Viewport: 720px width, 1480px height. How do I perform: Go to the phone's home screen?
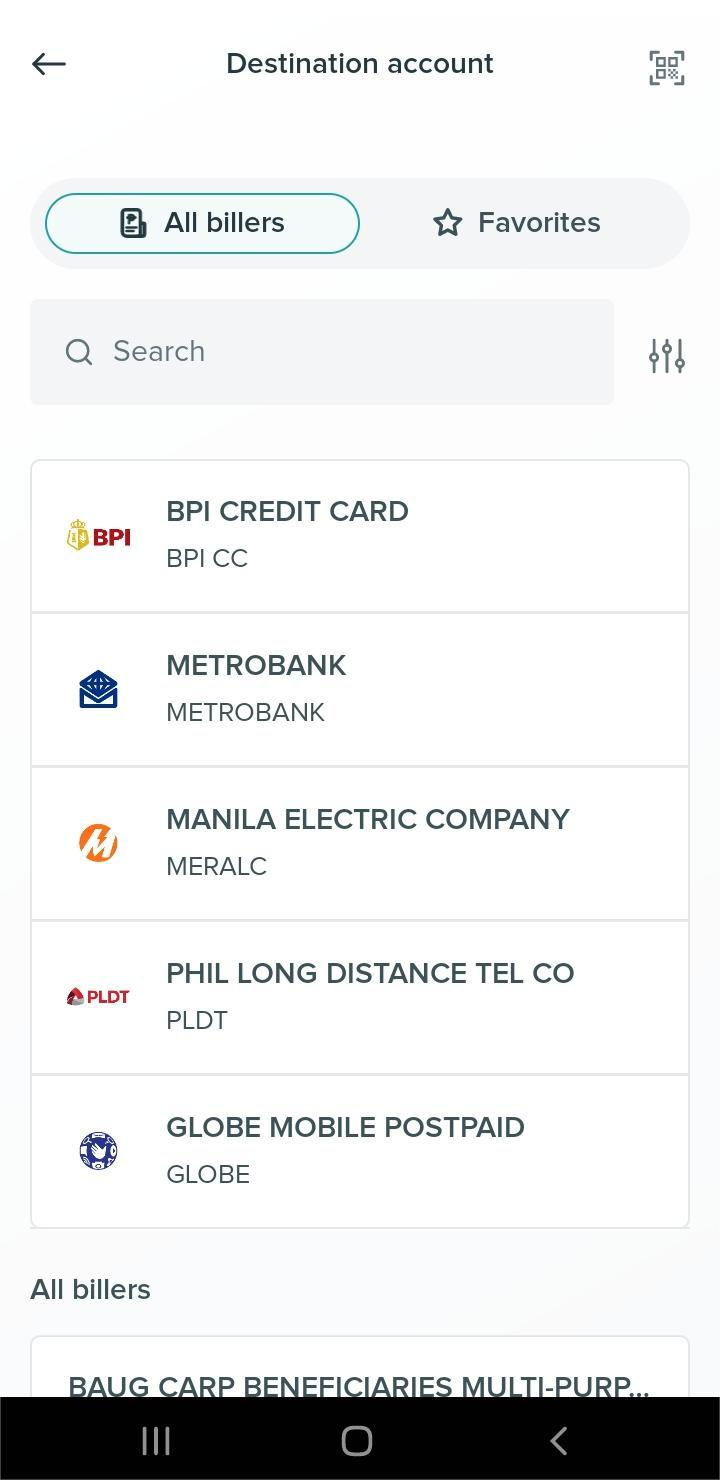pyautogui.click(x=357, y=1441)
